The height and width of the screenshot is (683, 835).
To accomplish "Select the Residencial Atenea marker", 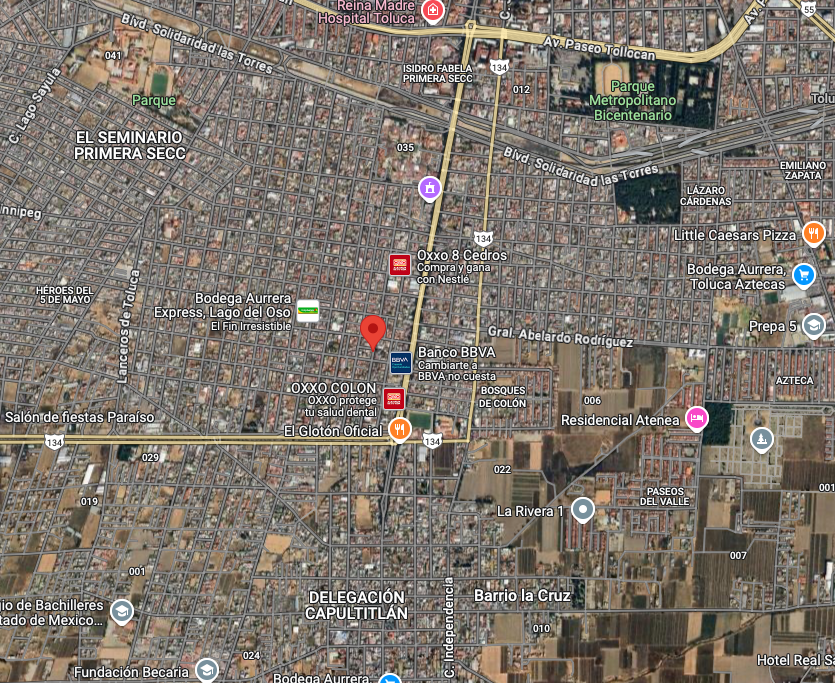I will click(696, 420).
